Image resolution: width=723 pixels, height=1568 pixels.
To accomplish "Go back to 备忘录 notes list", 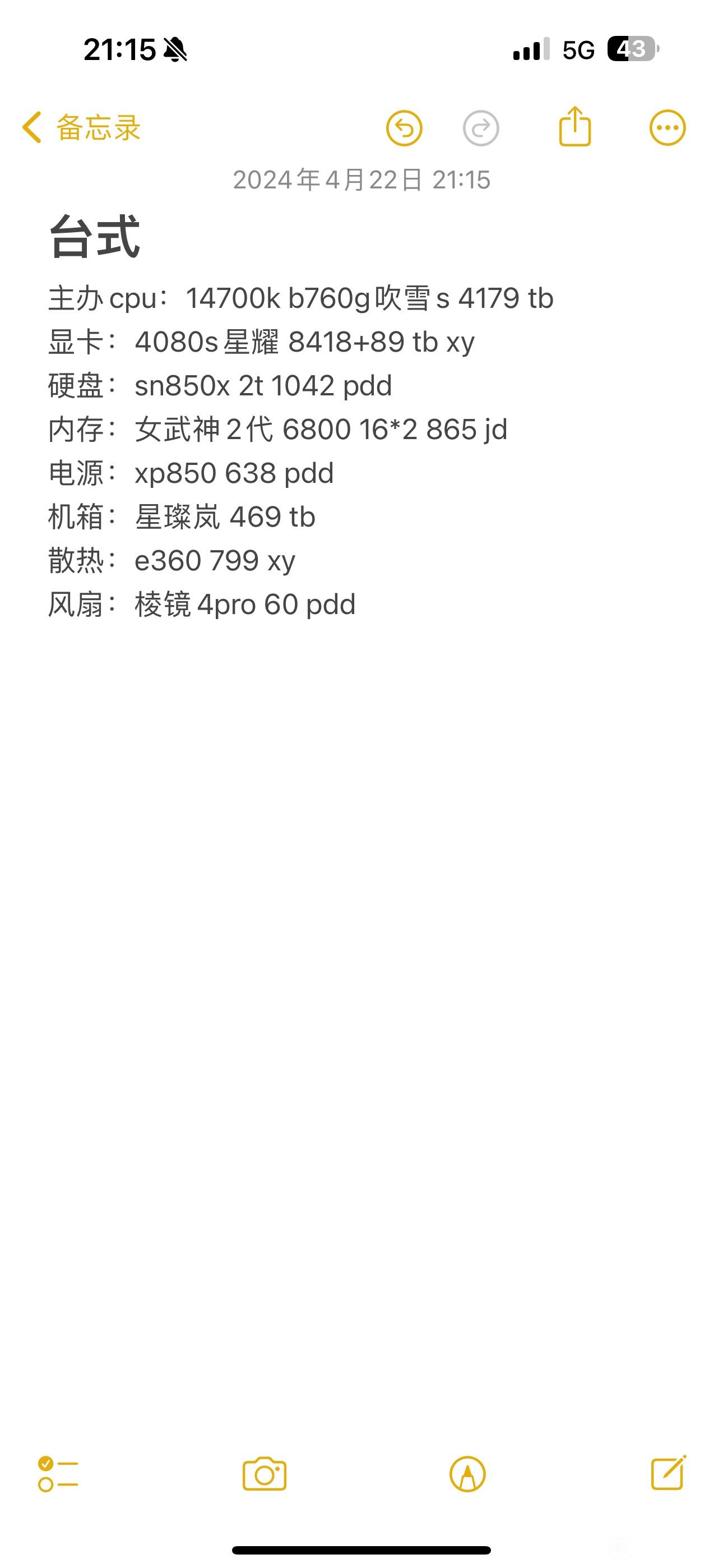I will 81,128.
